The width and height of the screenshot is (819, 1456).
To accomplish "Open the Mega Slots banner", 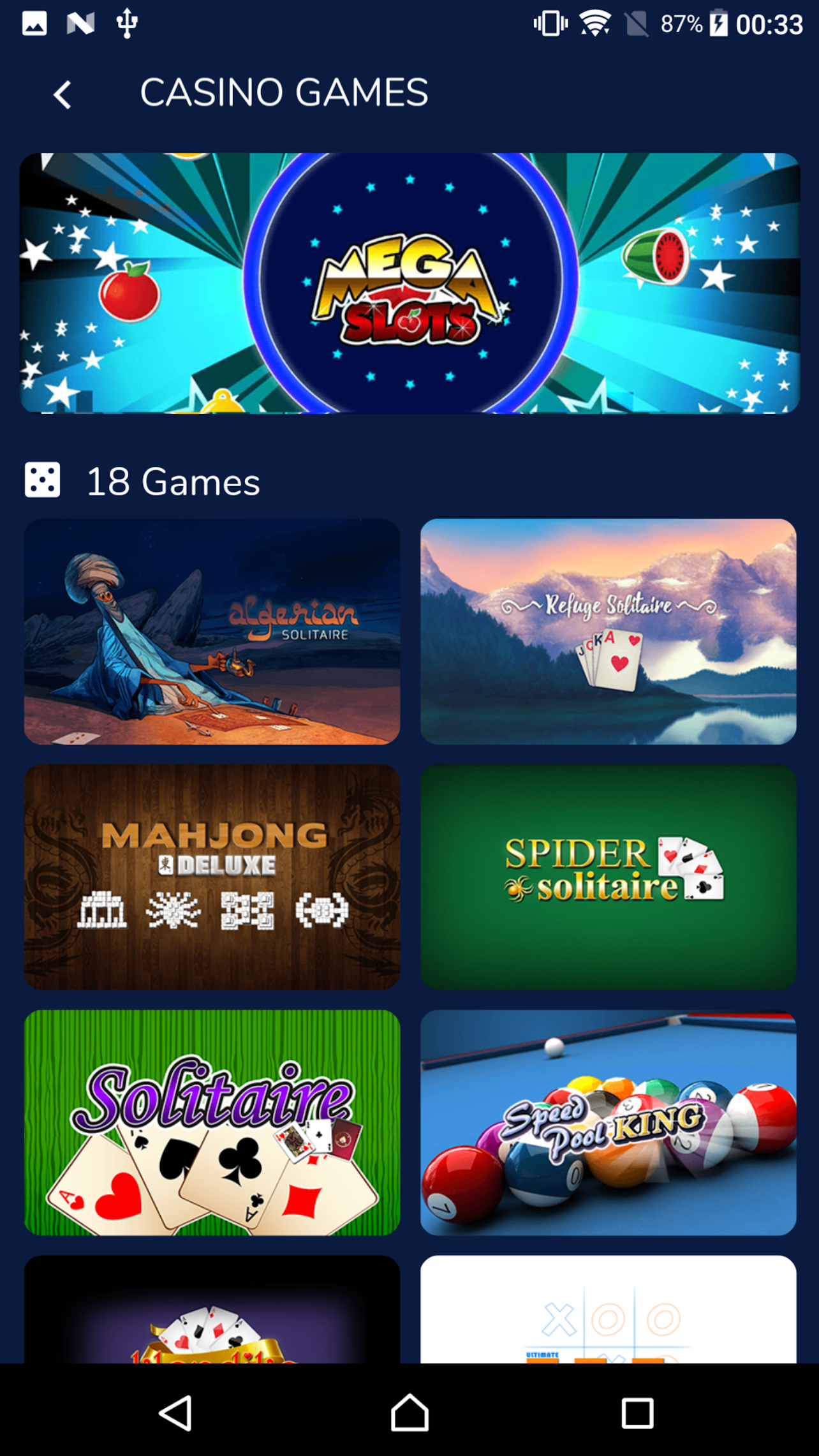I will 409,283.
